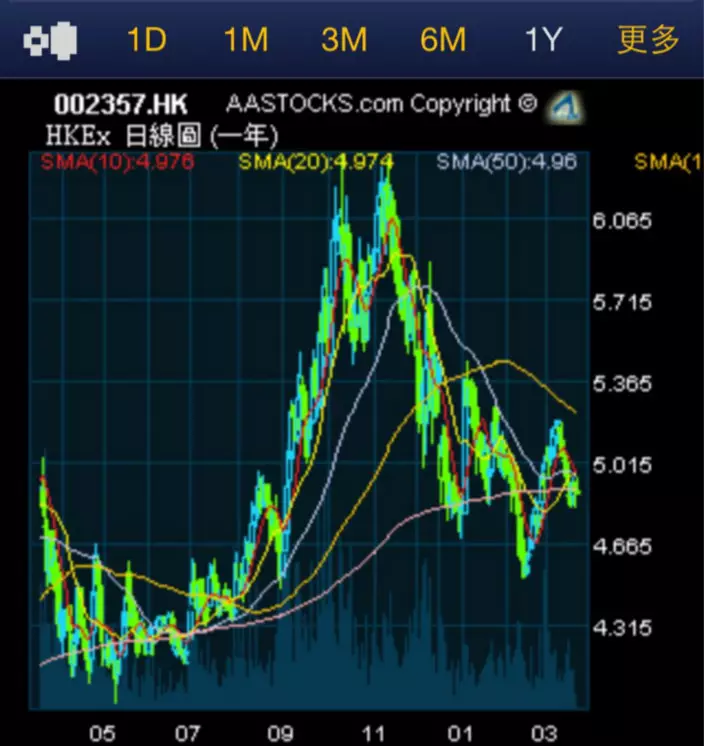Select the 1Y time range
The height and width of the screenshot is (746, 704).
(x=544, y=40)
